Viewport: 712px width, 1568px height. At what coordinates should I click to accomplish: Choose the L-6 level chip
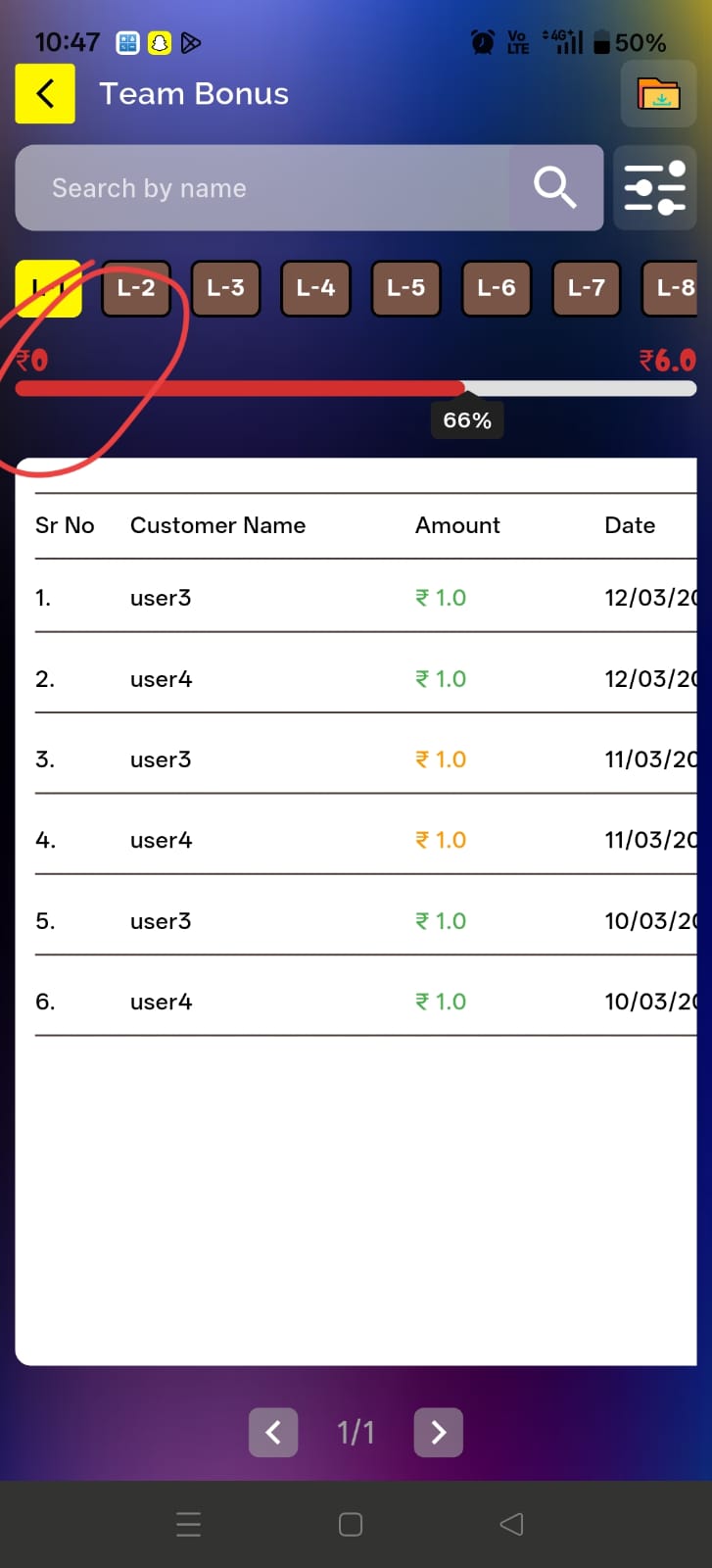pos(496,288)
